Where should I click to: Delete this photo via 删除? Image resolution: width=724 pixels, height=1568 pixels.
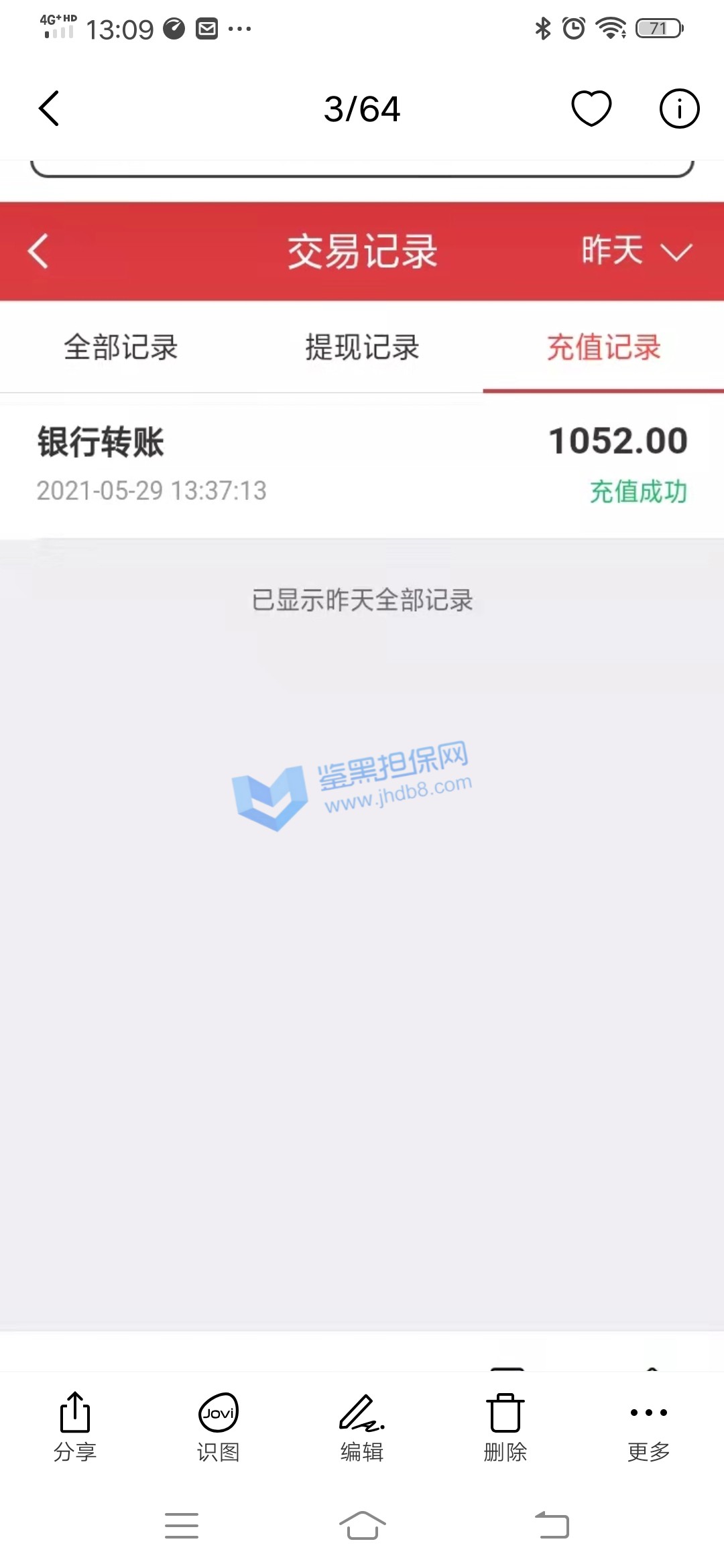(x=505, y=1426)
